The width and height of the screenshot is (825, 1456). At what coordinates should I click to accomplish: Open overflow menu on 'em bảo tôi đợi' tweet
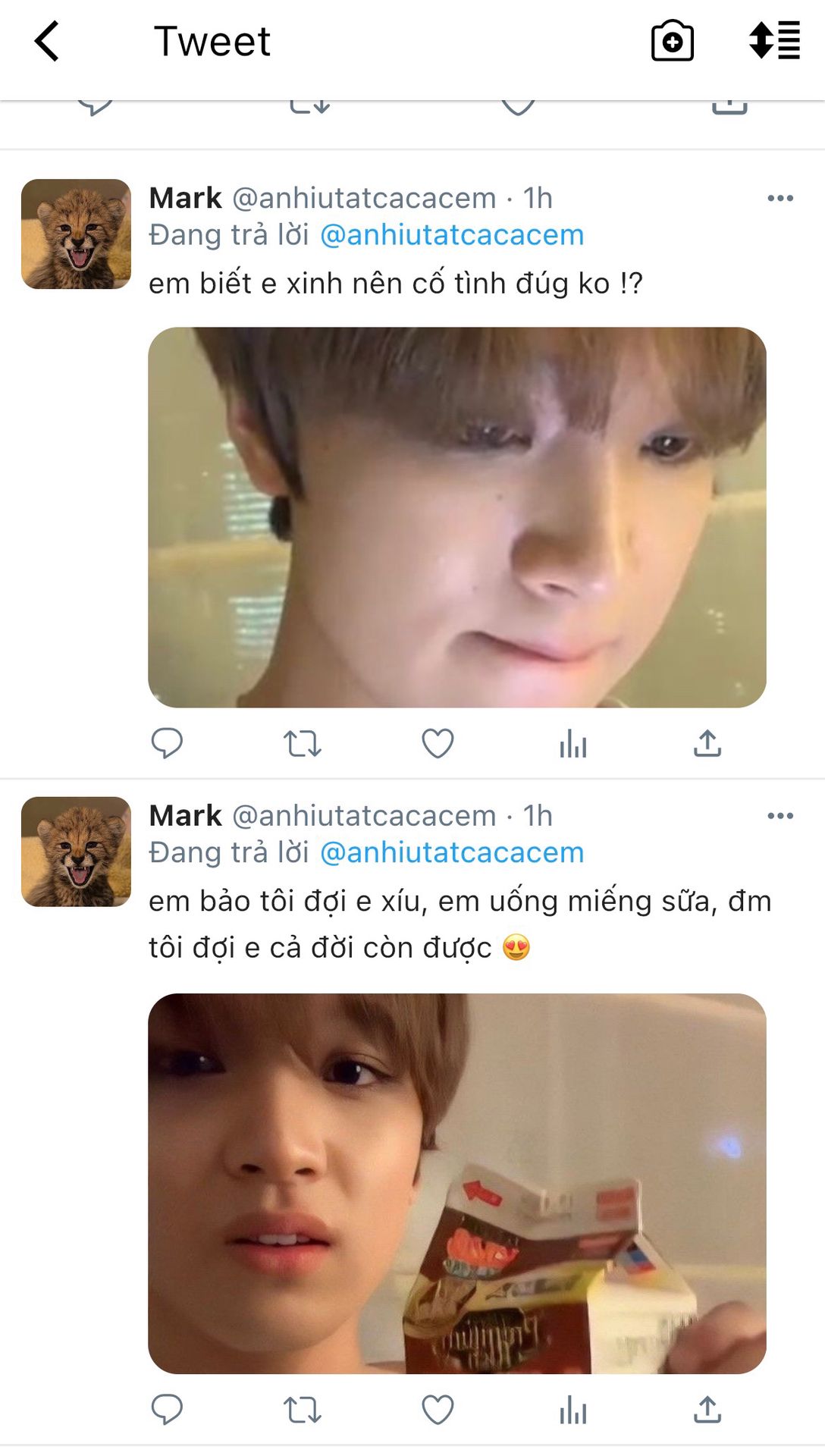click(x=780, y=816)
